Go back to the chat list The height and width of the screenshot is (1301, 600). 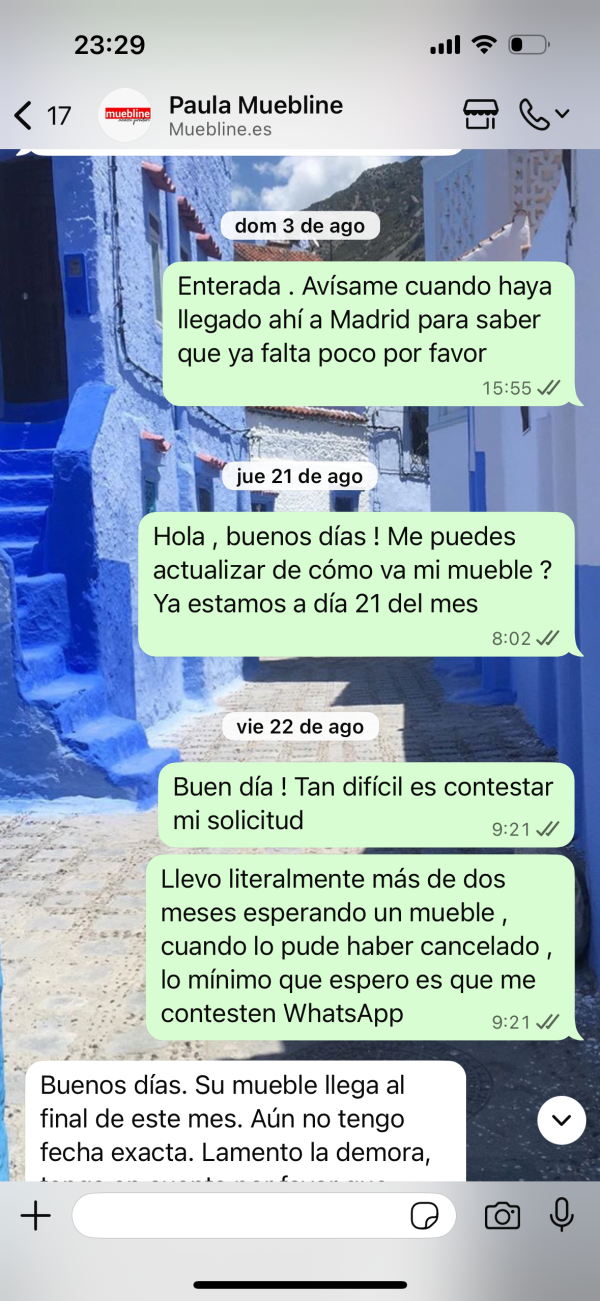[24, 115]
